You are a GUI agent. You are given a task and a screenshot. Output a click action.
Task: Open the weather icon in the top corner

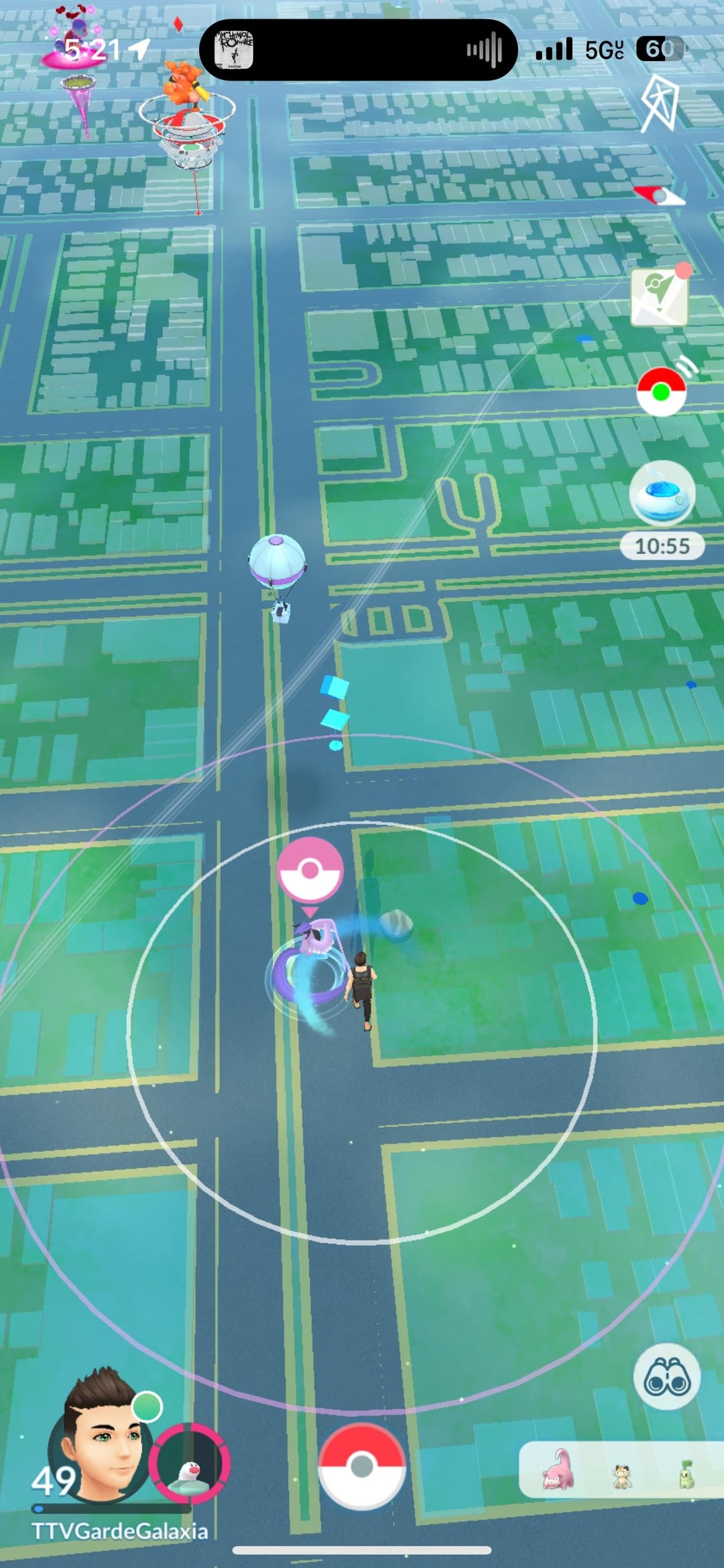click(x=659, y=104)
